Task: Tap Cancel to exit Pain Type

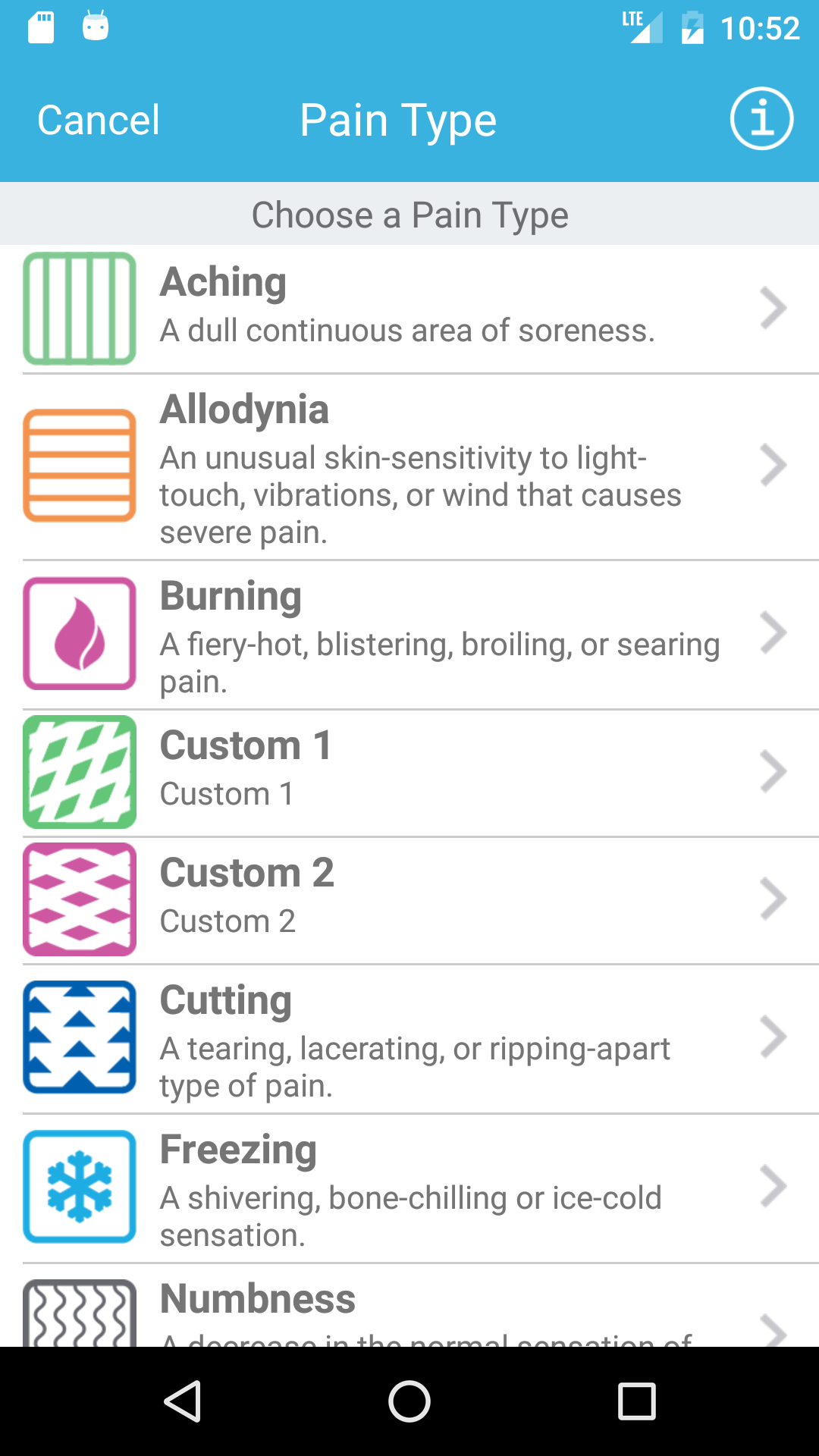Action: (x=99, y=120)
